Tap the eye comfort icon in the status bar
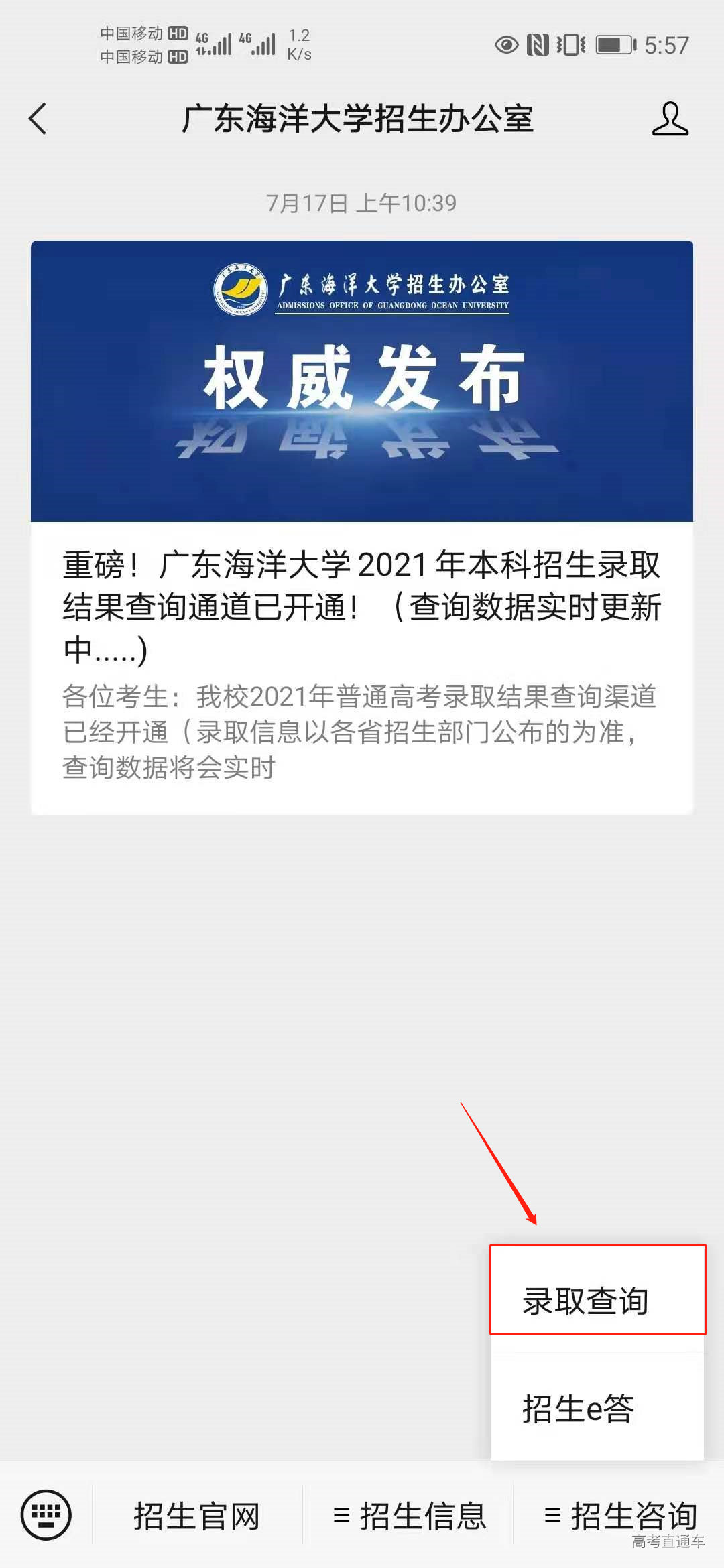The image size is (724, 1568). click(507, 45)
